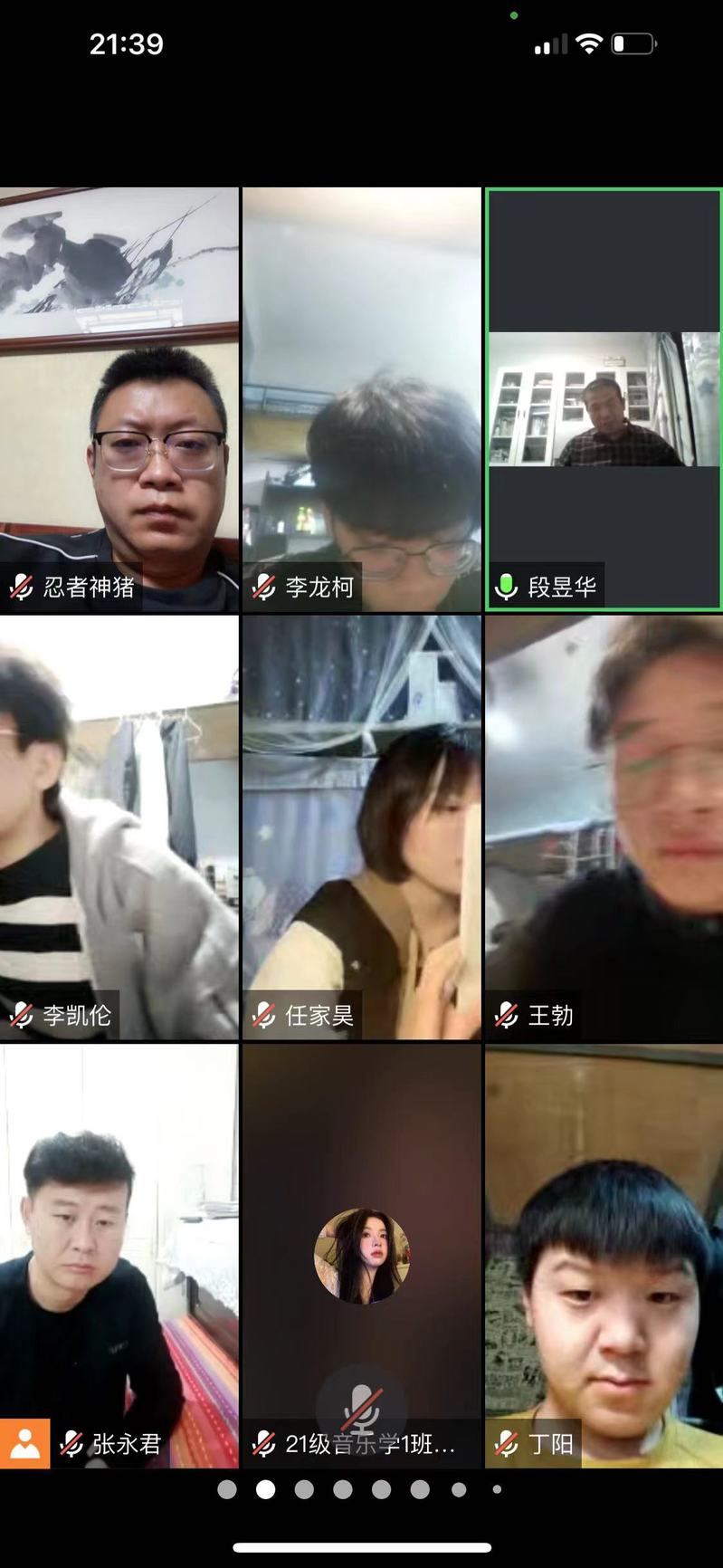723x1568 pixels.
Task: Tap 李凯伦's video tile
Action: point(119,827)
